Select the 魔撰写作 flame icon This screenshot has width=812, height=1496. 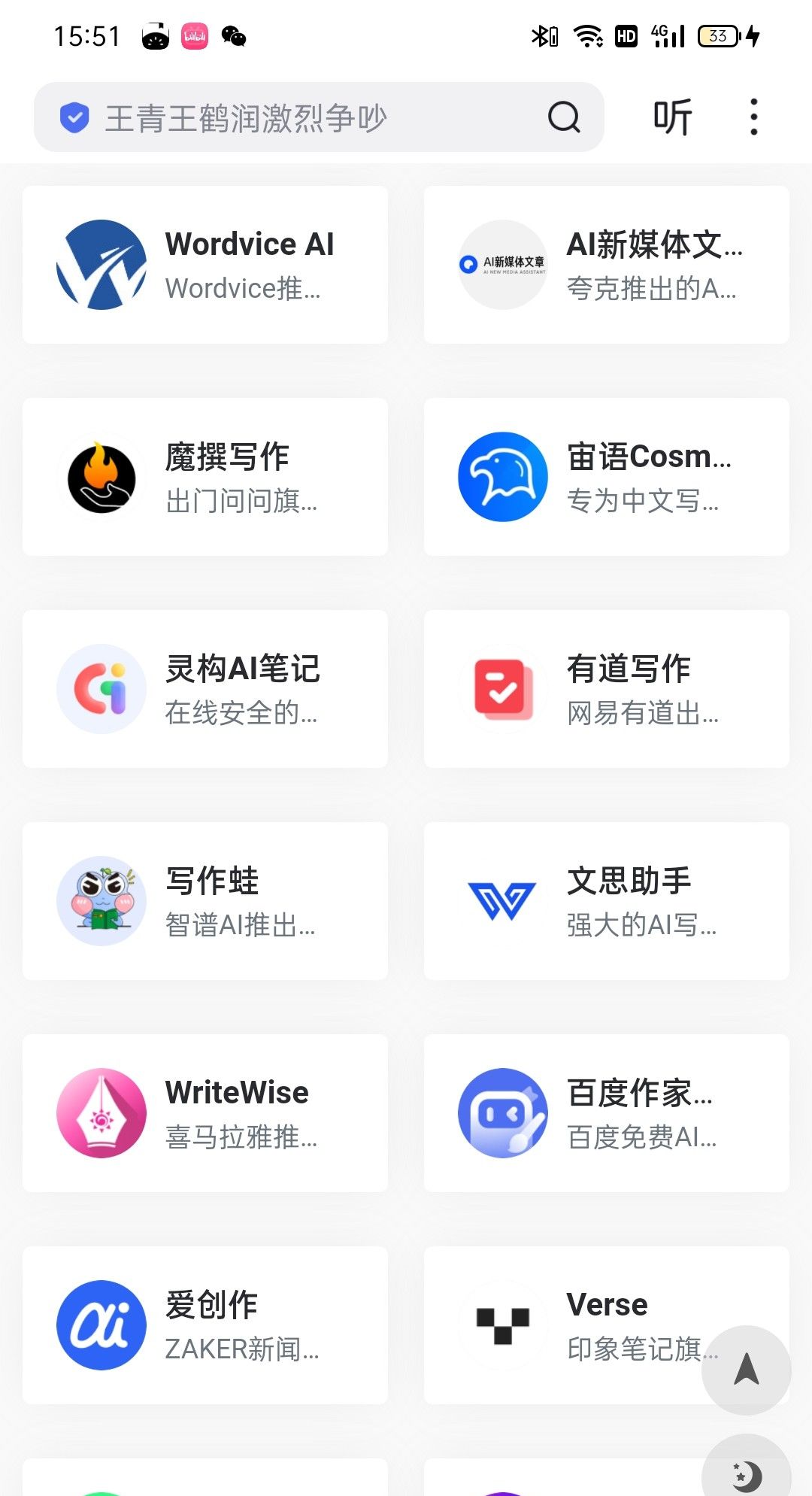tap(103, 476)
